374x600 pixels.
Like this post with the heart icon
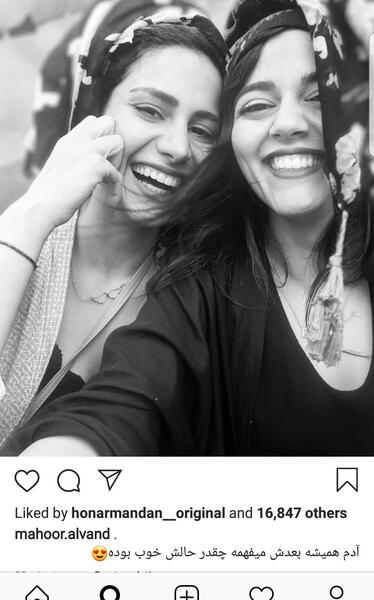27,480
